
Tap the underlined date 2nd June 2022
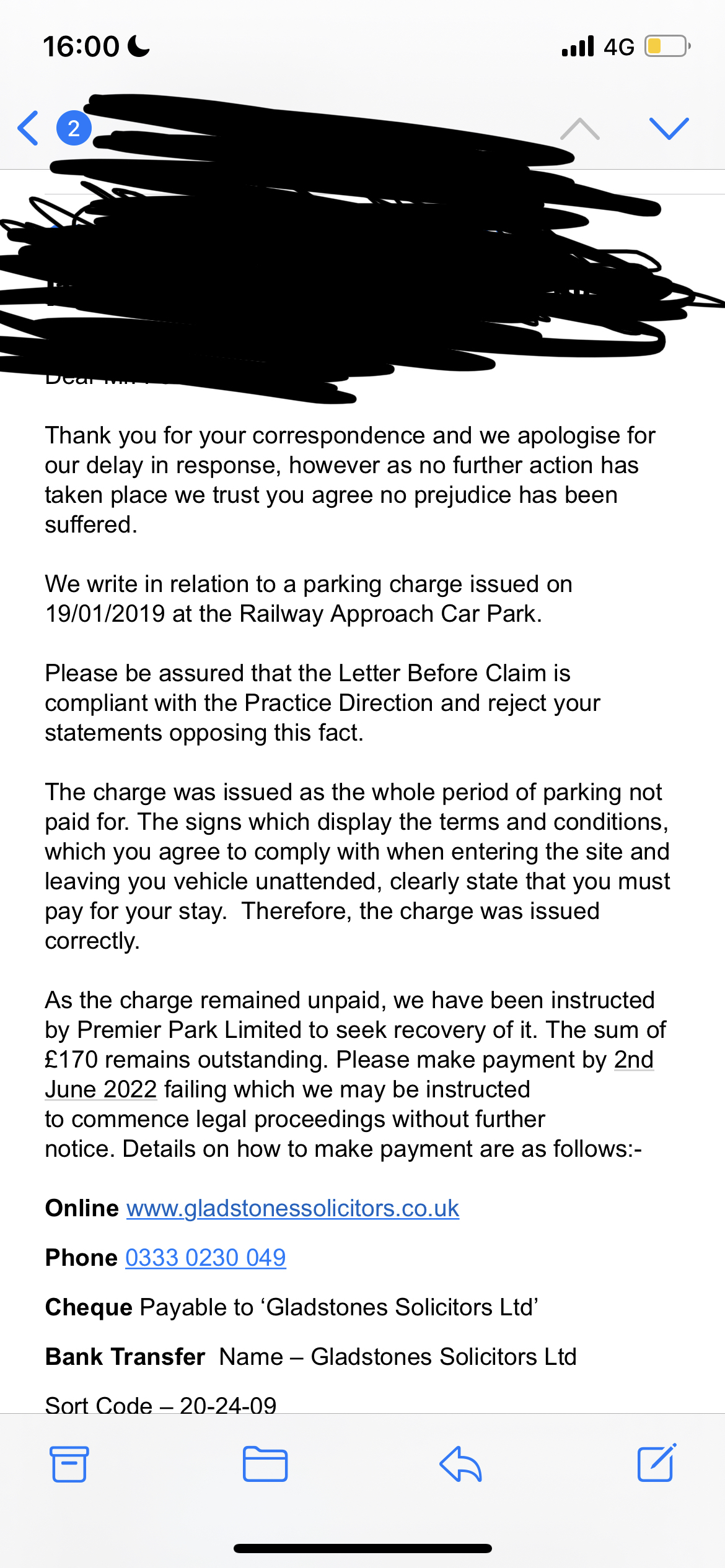click(x=349, y=1074)
